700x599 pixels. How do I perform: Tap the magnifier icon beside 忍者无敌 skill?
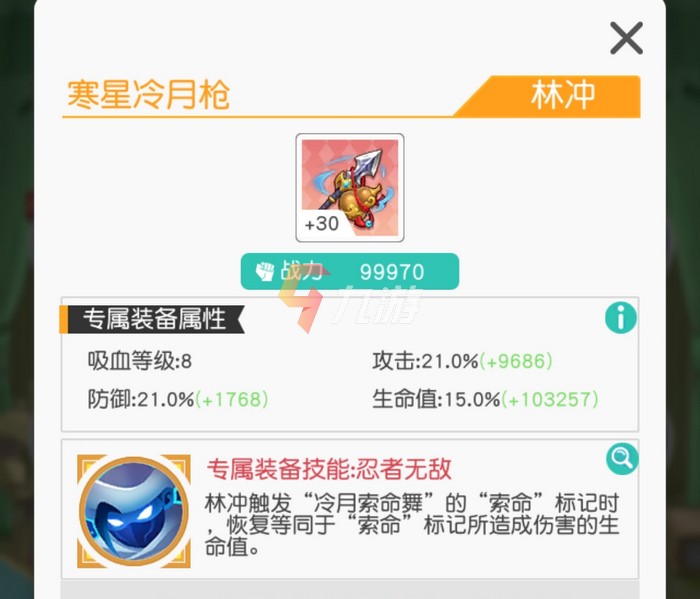(x=621, y=459)
